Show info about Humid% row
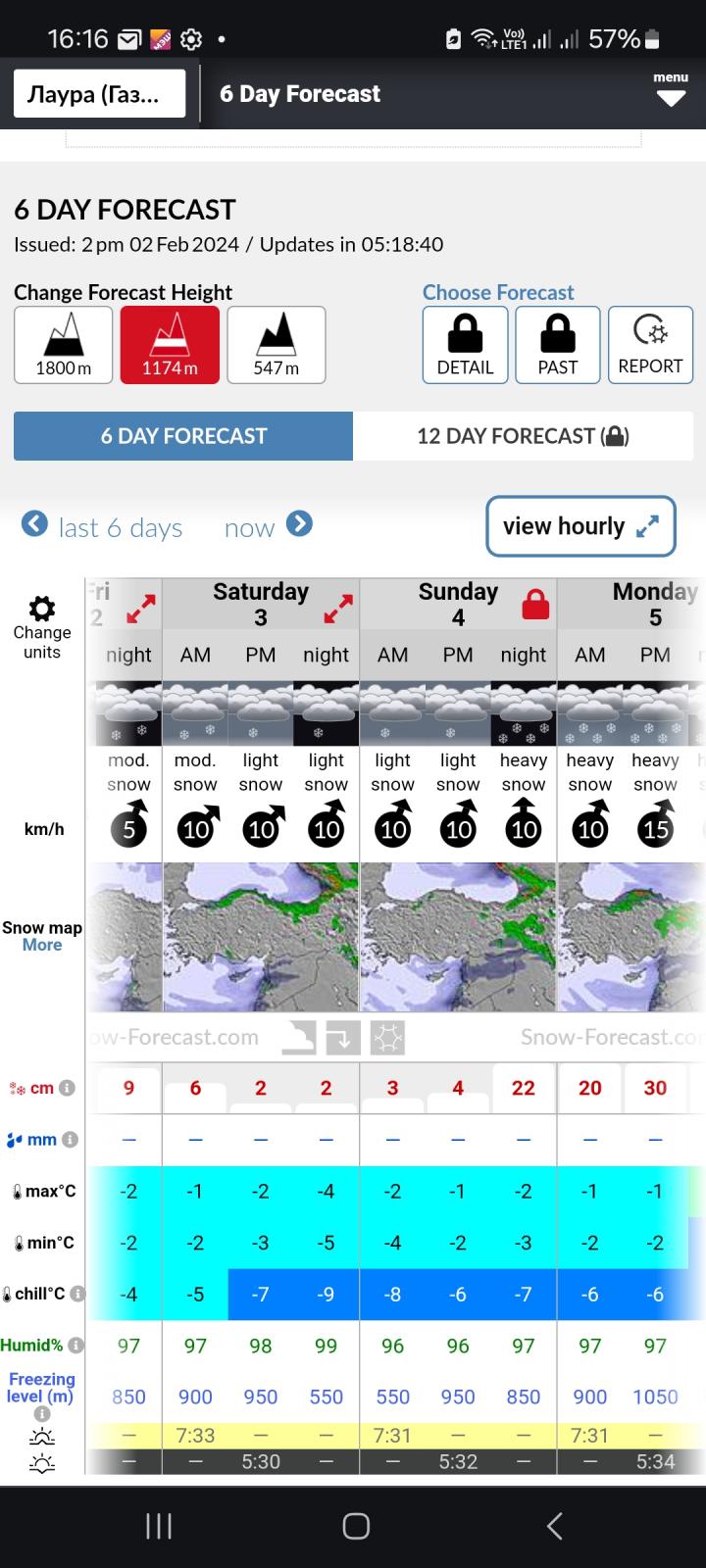 point(76,1346)
